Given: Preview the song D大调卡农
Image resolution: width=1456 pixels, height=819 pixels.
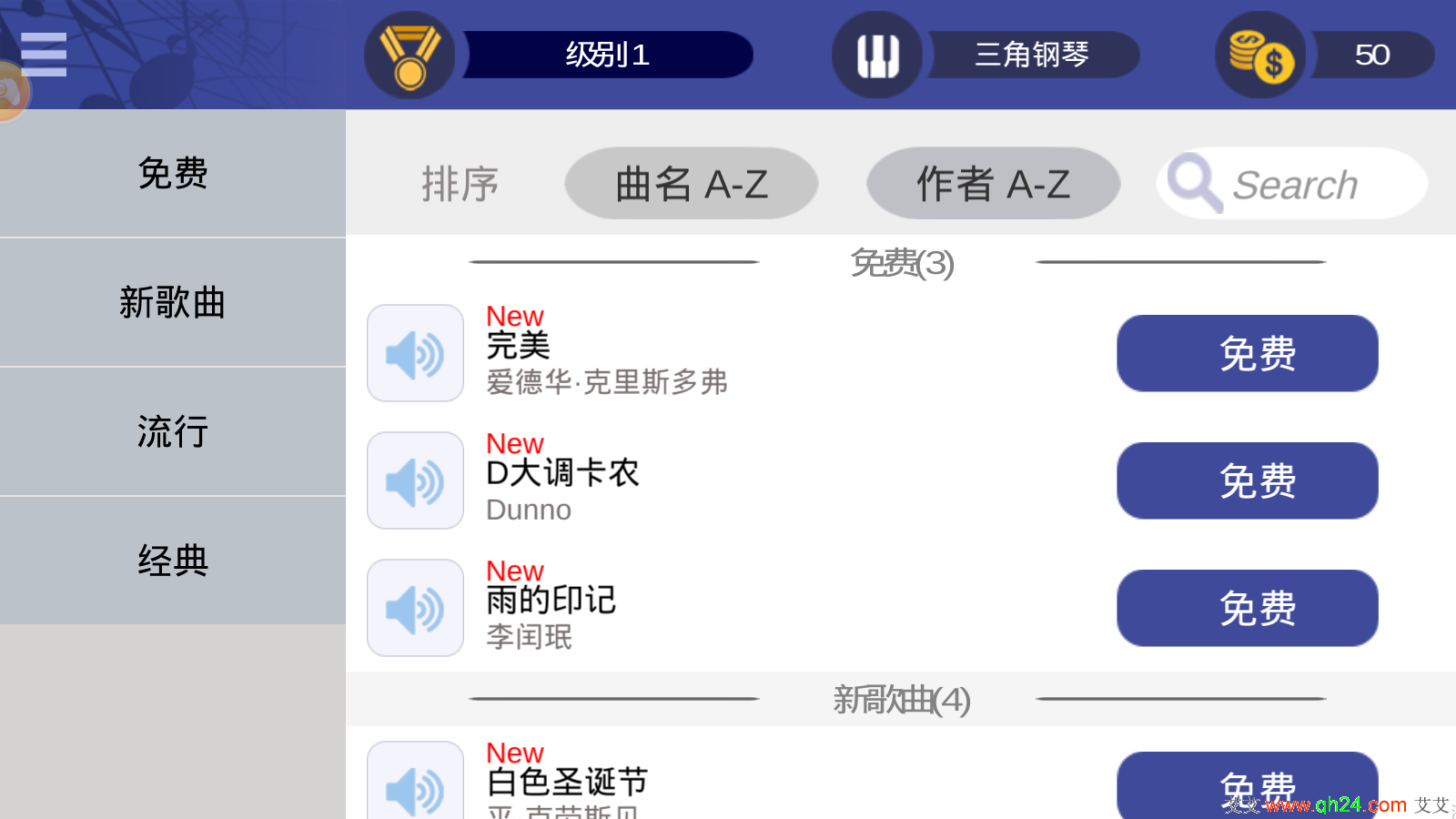Looking at the screenshot, I should tap(416, 480).
